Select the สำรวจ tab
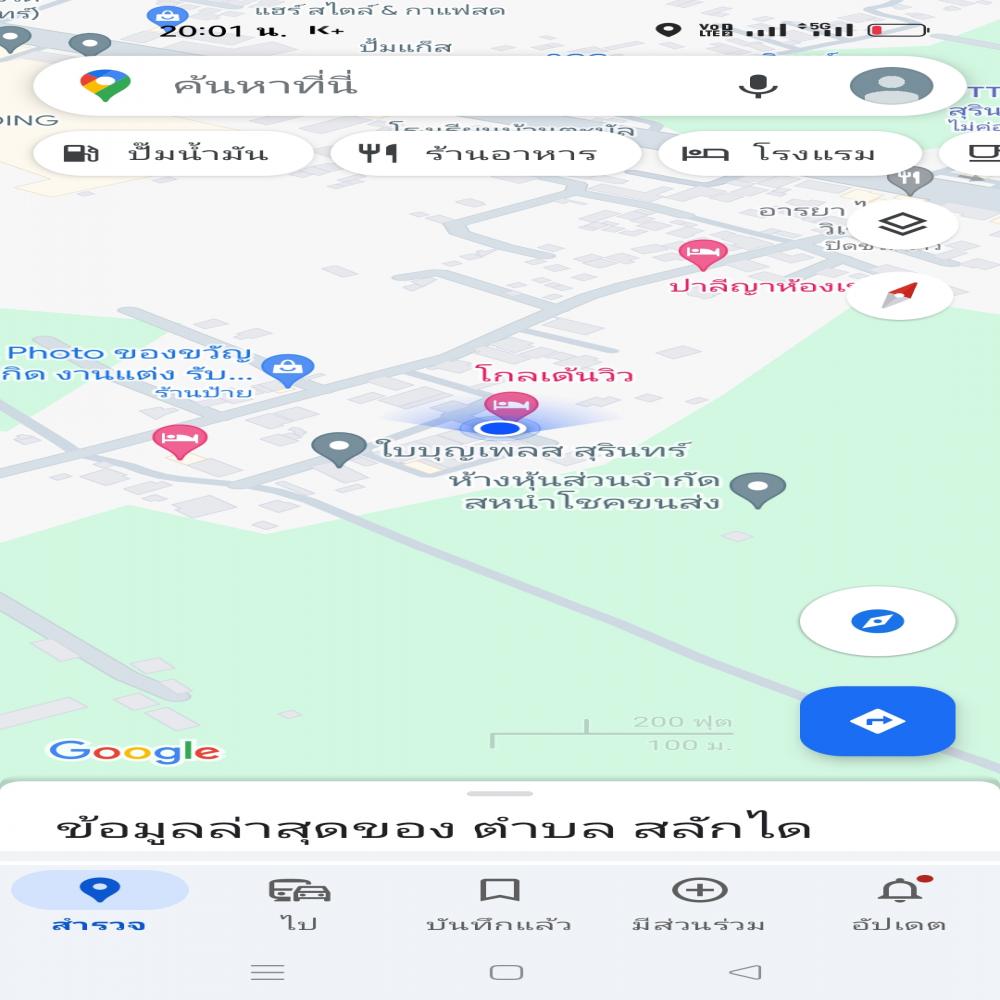The image size is (1000, 1000). tap(99, 903)
